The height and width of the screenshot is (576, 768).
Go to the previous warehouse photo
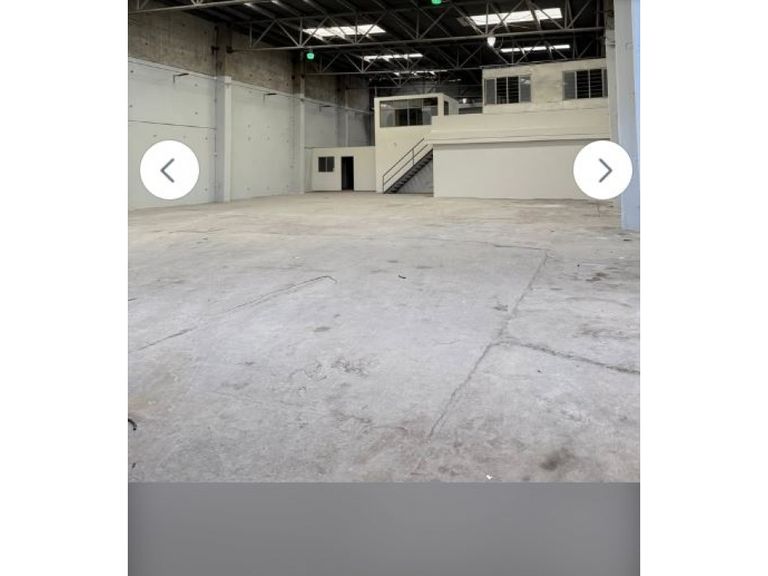point(169,170)
